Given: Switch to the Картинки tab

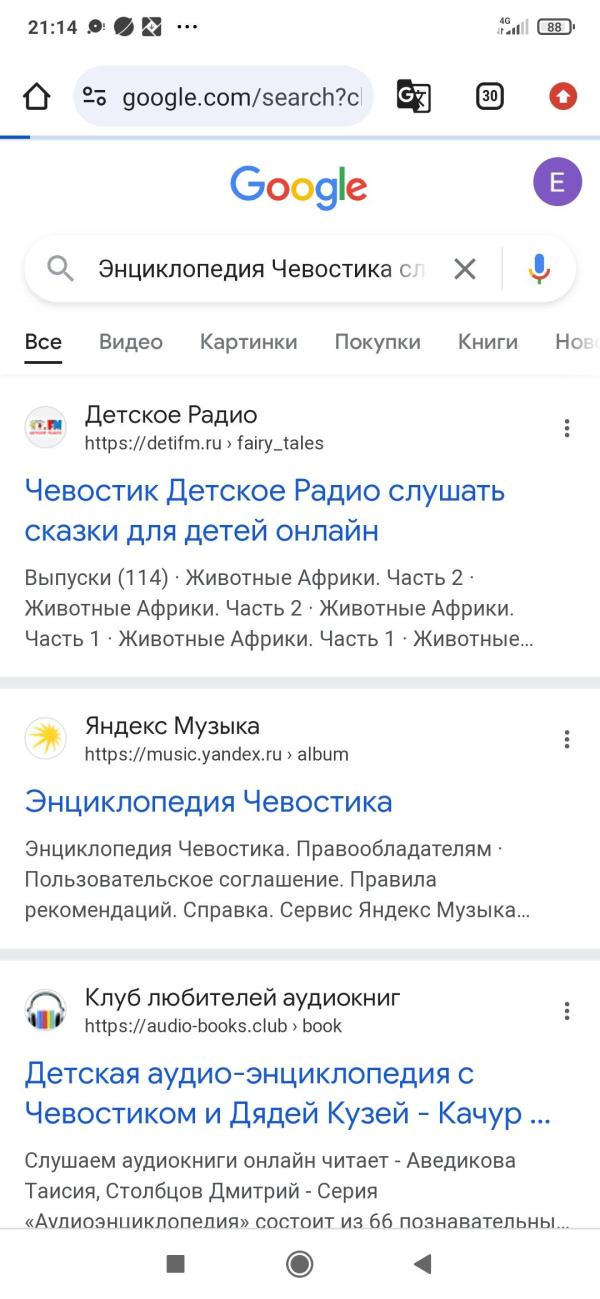Looking at the screenshot, I should point(248,342).
